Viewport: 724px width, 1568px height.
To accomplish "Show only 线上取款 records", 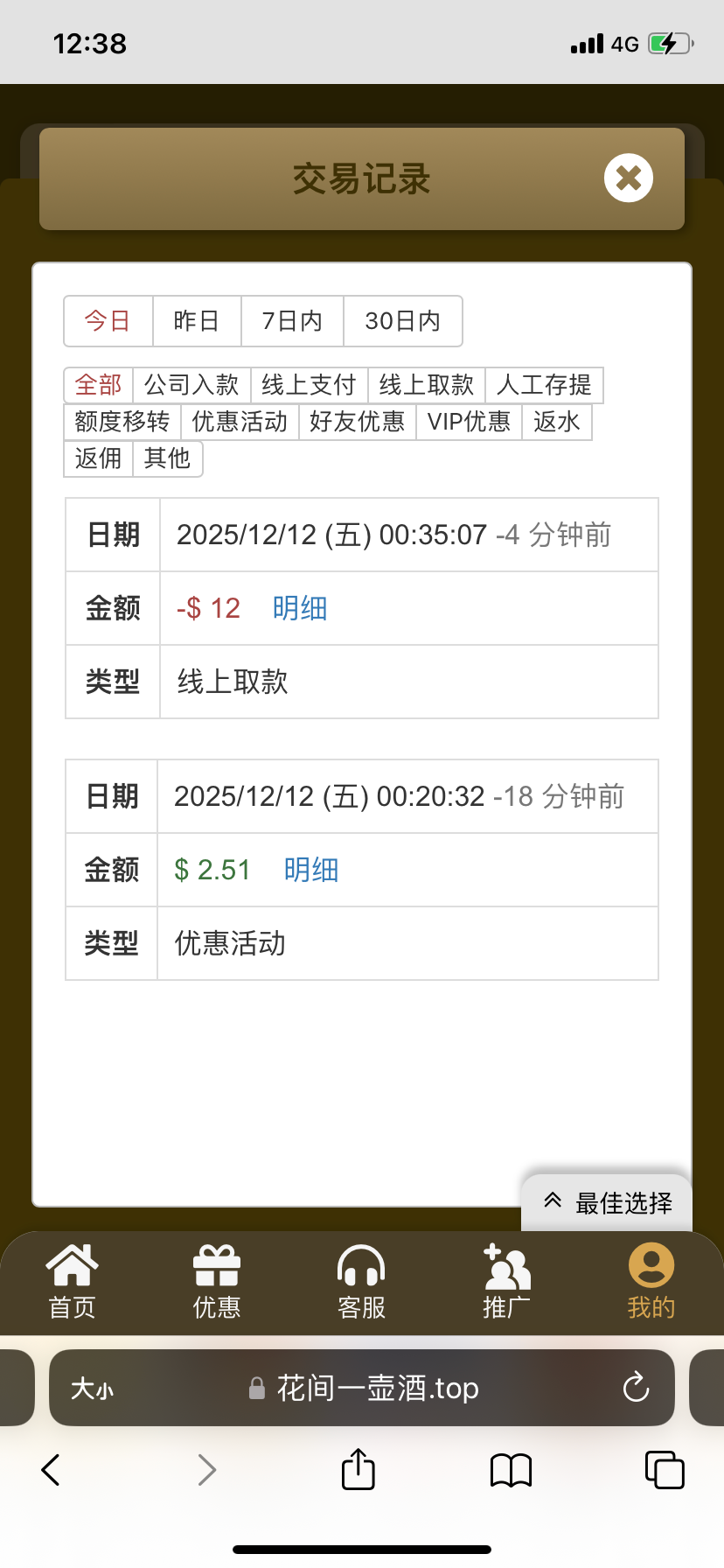I will tap(426, 385).
